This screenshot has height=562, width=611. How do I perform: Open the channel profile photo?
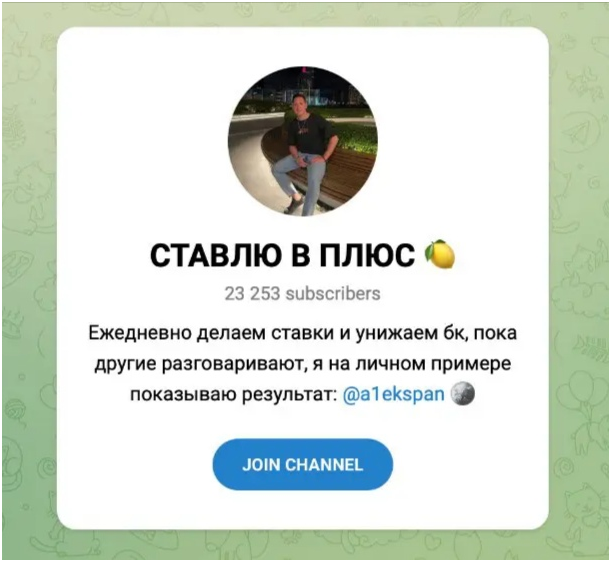[x=302, y=141]
